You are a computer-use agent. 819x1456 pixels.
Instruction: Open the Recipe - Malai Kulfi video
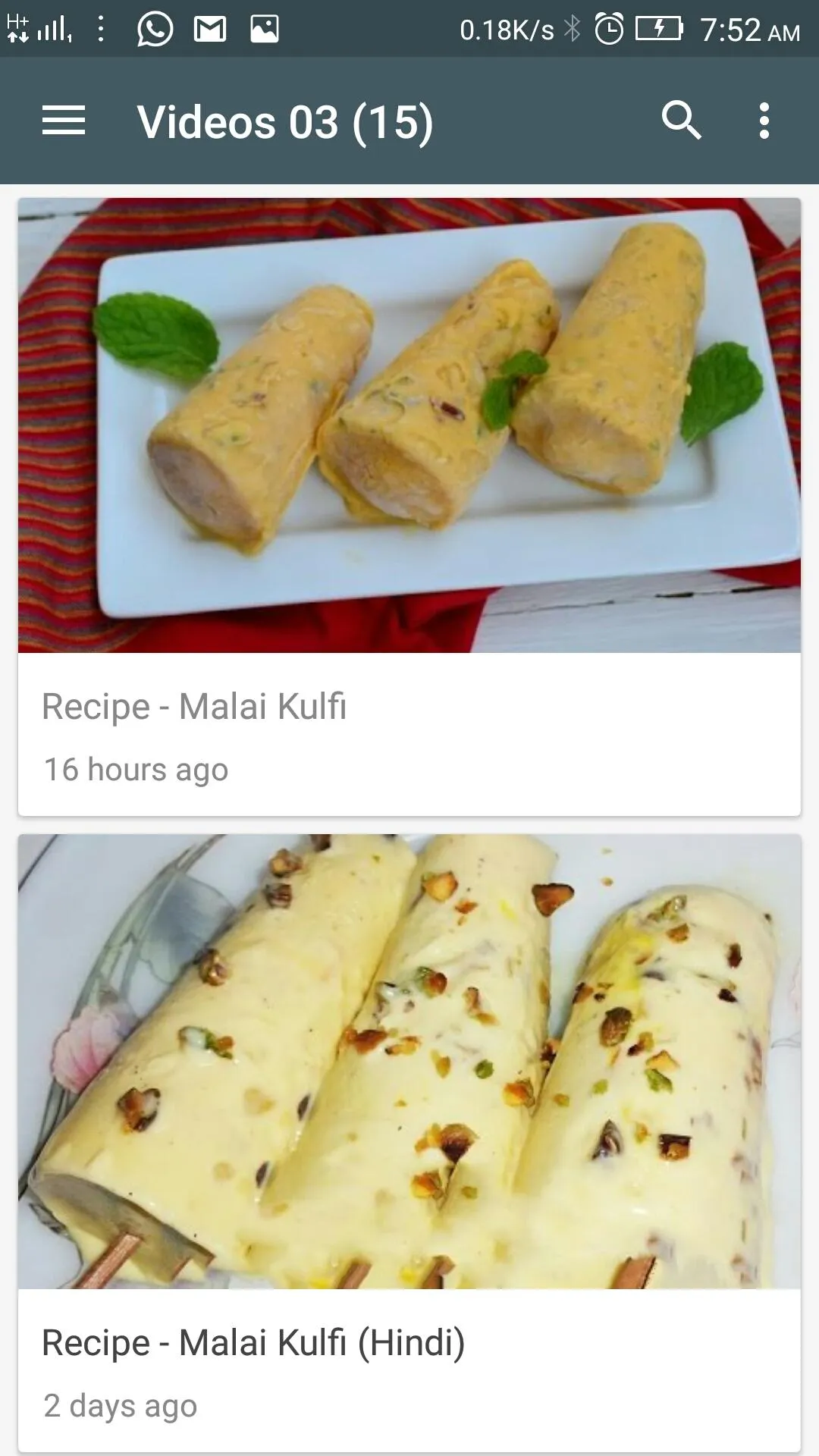point(409,507)
